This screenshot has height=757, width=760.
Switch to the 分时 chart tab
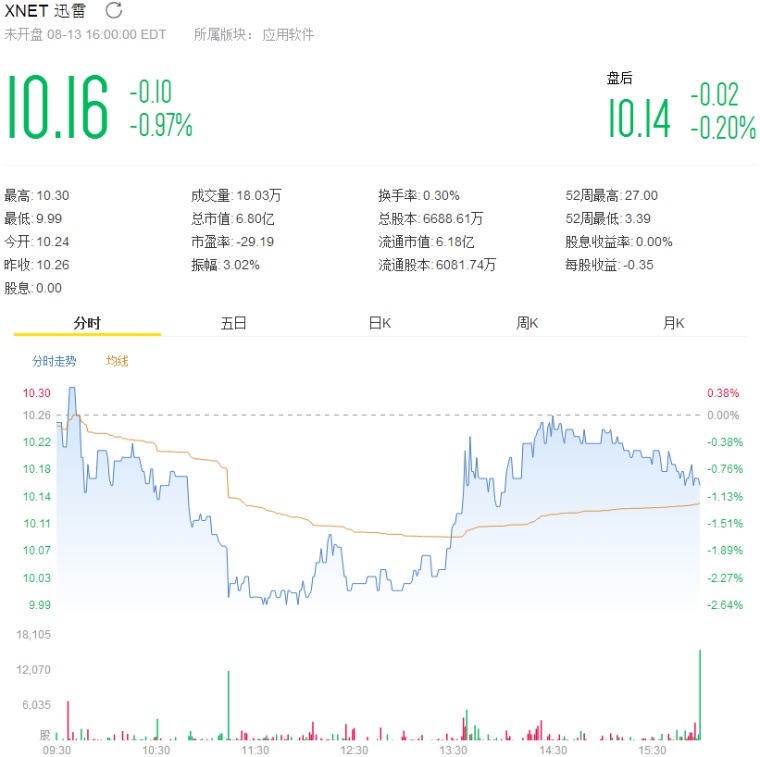click(87, 323)
